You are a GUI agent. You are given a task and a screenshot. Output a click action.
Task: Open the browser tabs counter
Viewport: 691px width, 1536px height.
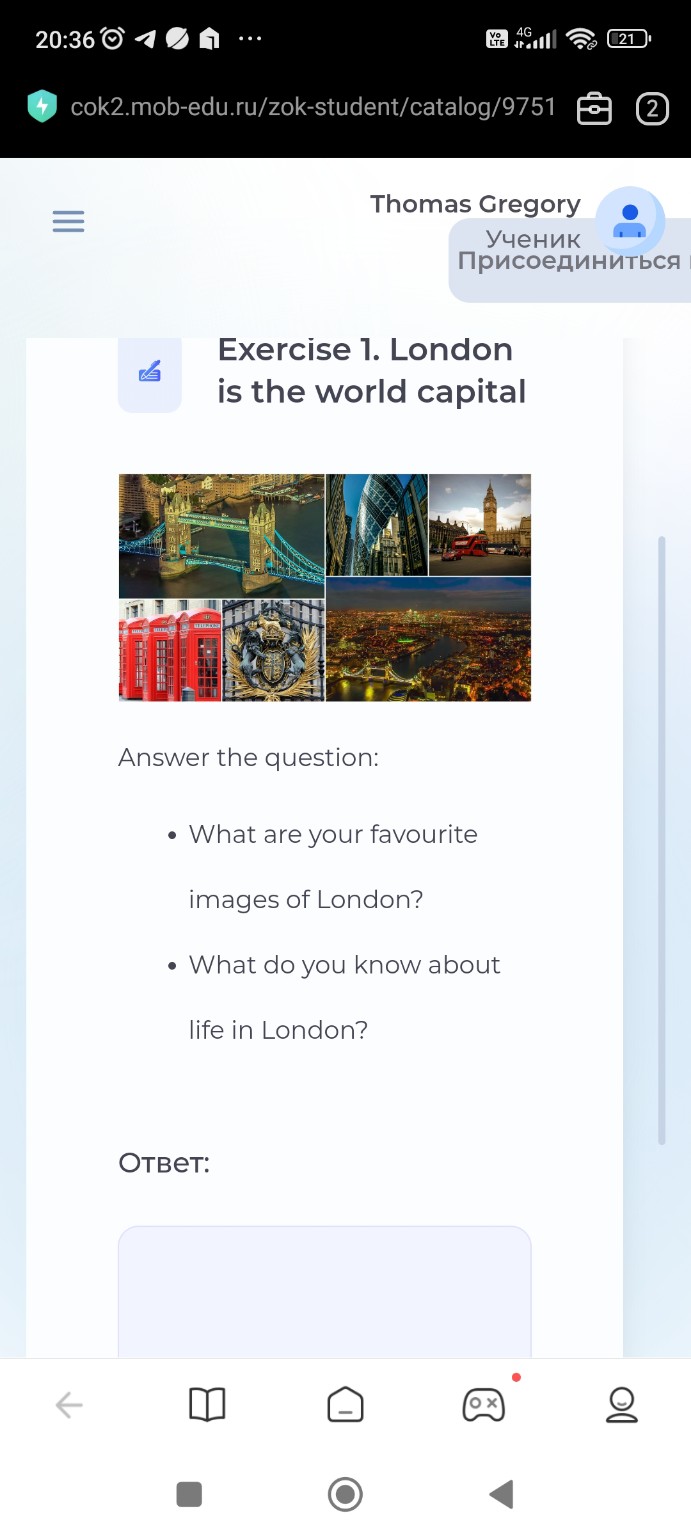coord(652,108)
